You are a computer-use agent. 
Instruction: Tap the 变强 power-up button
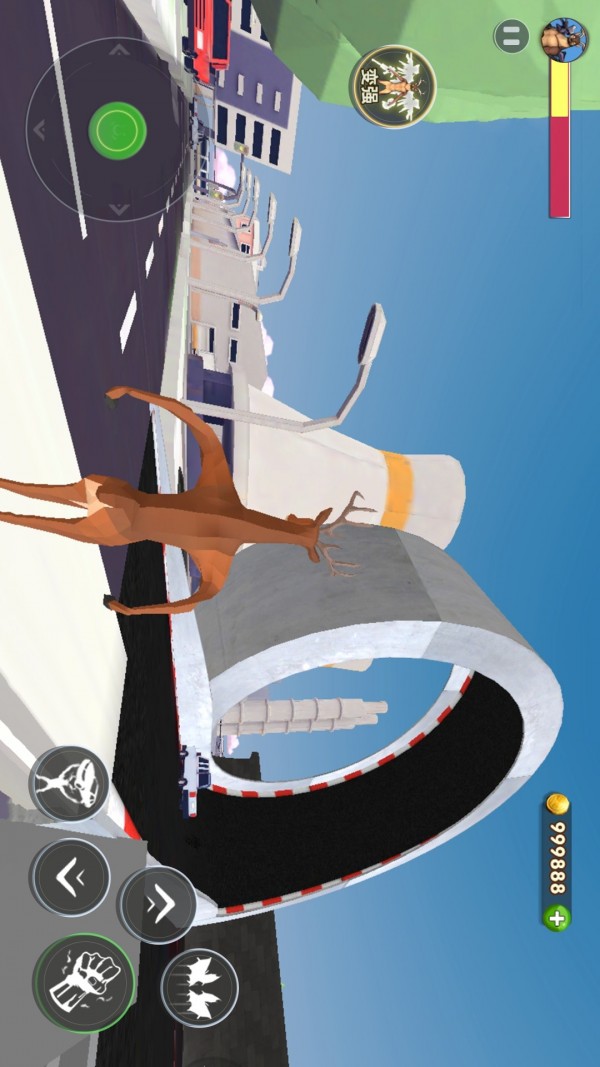point(393,87)
